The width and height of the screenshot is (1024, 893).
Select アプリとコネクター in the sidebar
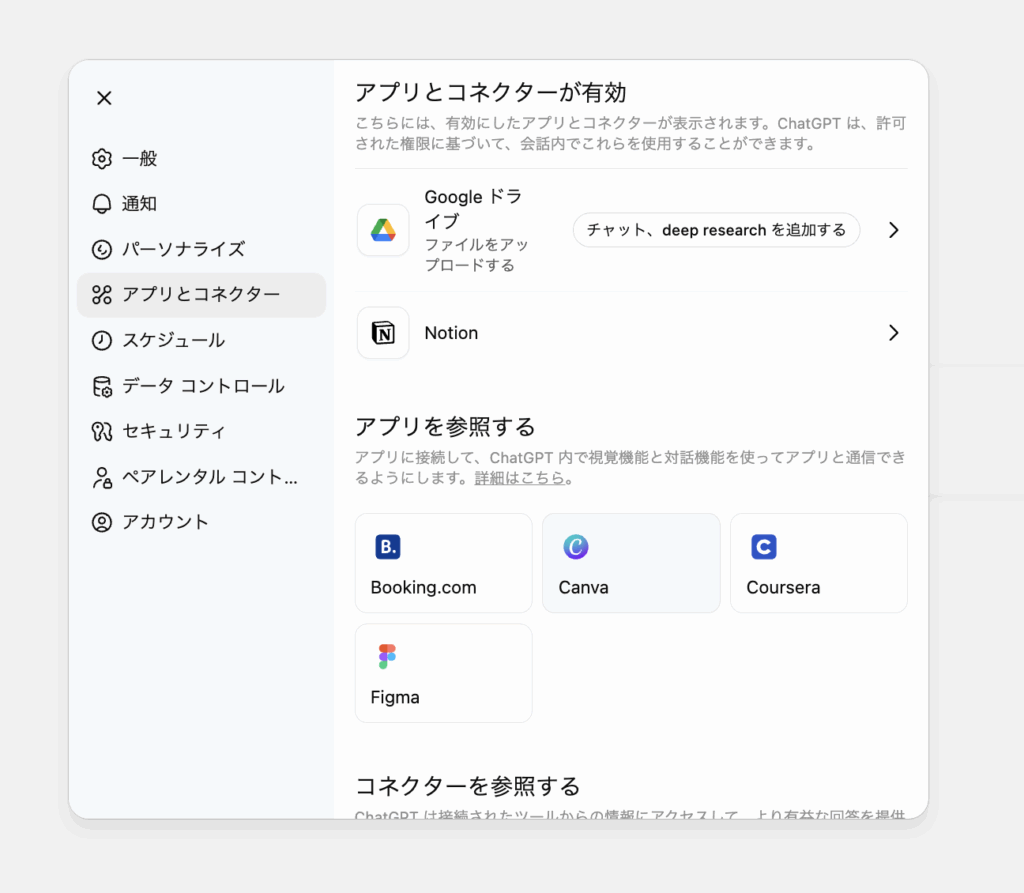tap(200, 295)
